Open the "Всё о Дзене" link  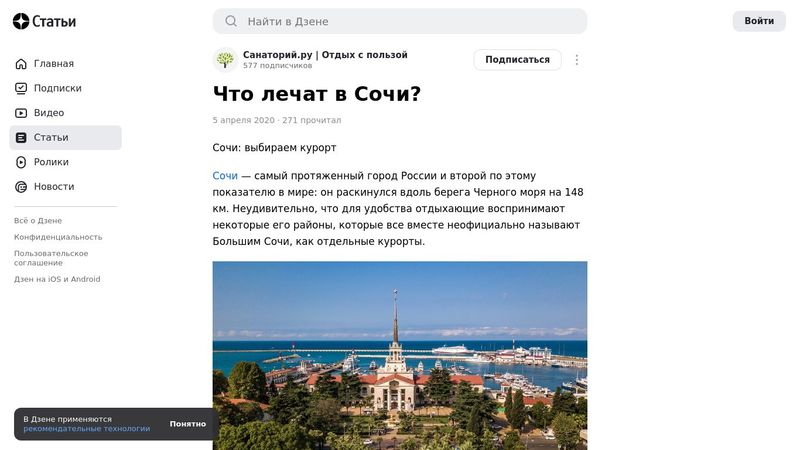(38, 221)
